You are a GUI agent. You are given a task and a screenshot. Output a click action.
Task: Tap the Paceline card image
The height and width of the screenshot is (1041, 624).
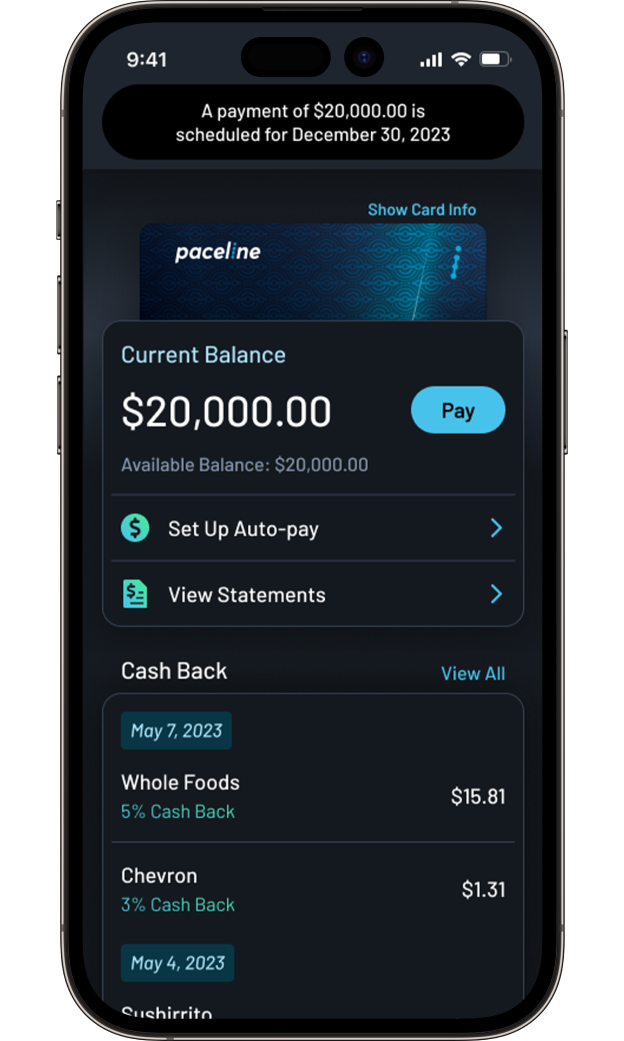[x=312, y=270]
